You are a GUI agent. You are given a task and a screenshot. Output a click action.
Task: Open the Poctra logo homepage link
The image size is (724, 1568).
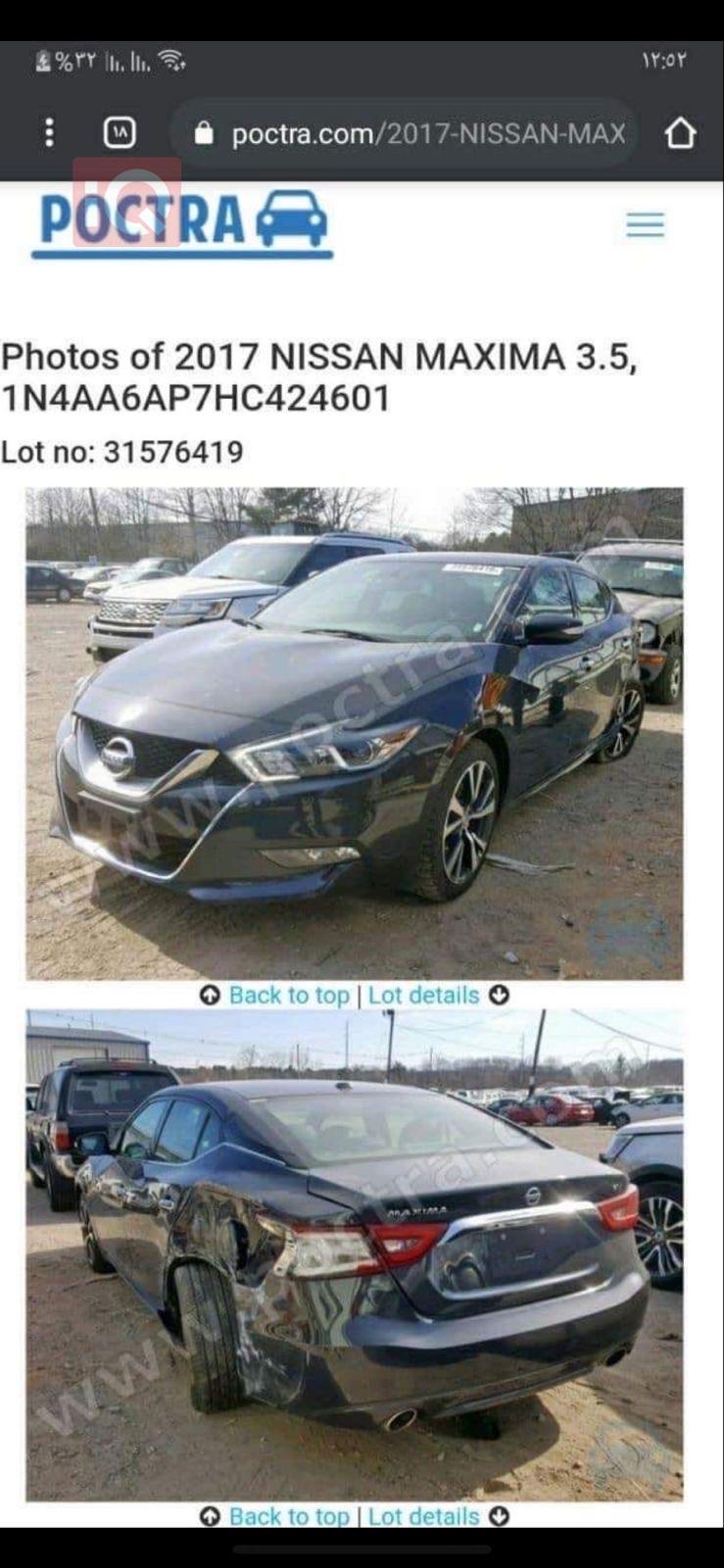[x=182, y=223]
